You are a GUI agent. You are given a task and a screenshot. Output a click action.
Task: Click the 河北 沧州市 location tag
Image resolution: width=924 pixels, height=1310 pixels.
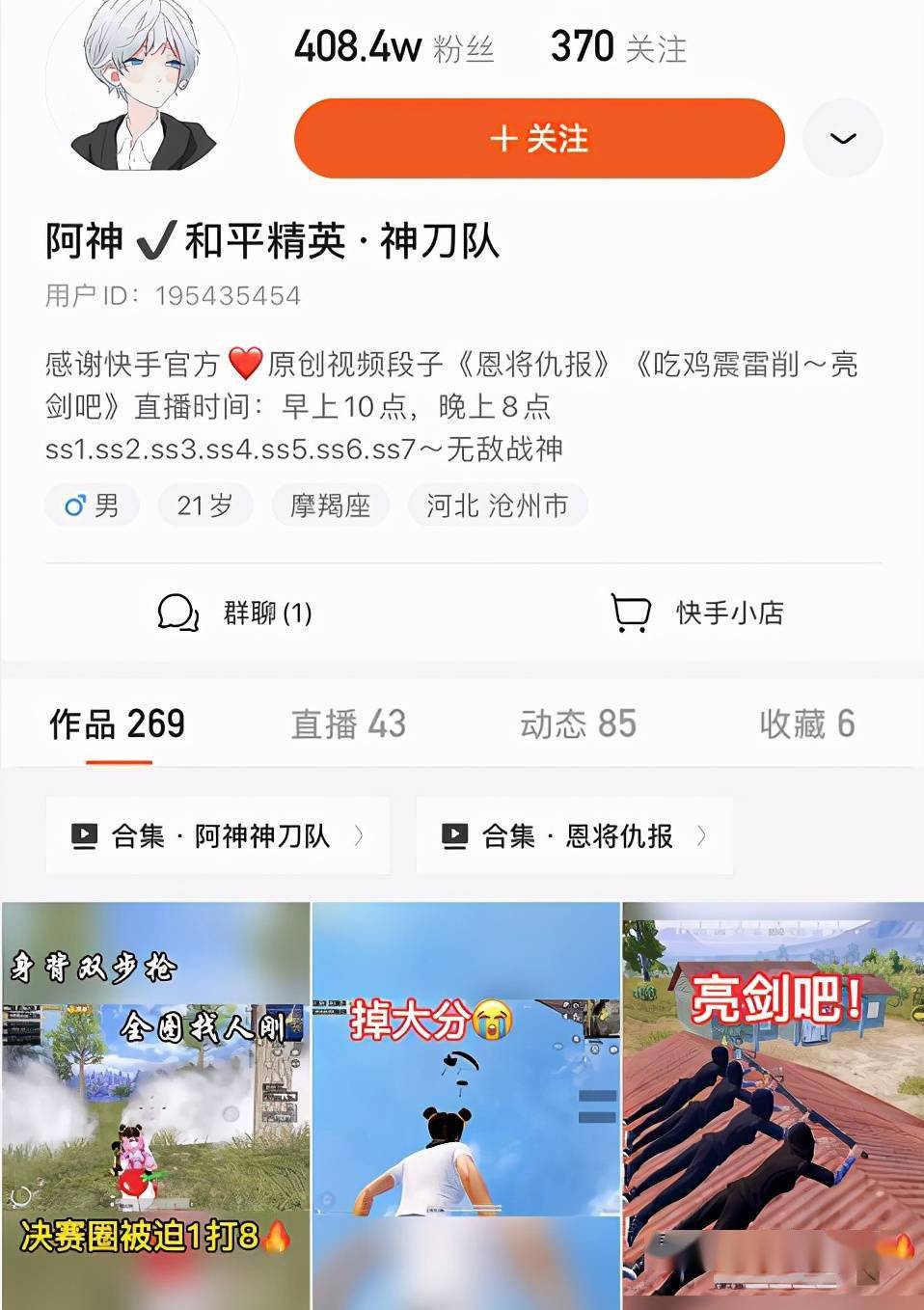tap(498, 505)
